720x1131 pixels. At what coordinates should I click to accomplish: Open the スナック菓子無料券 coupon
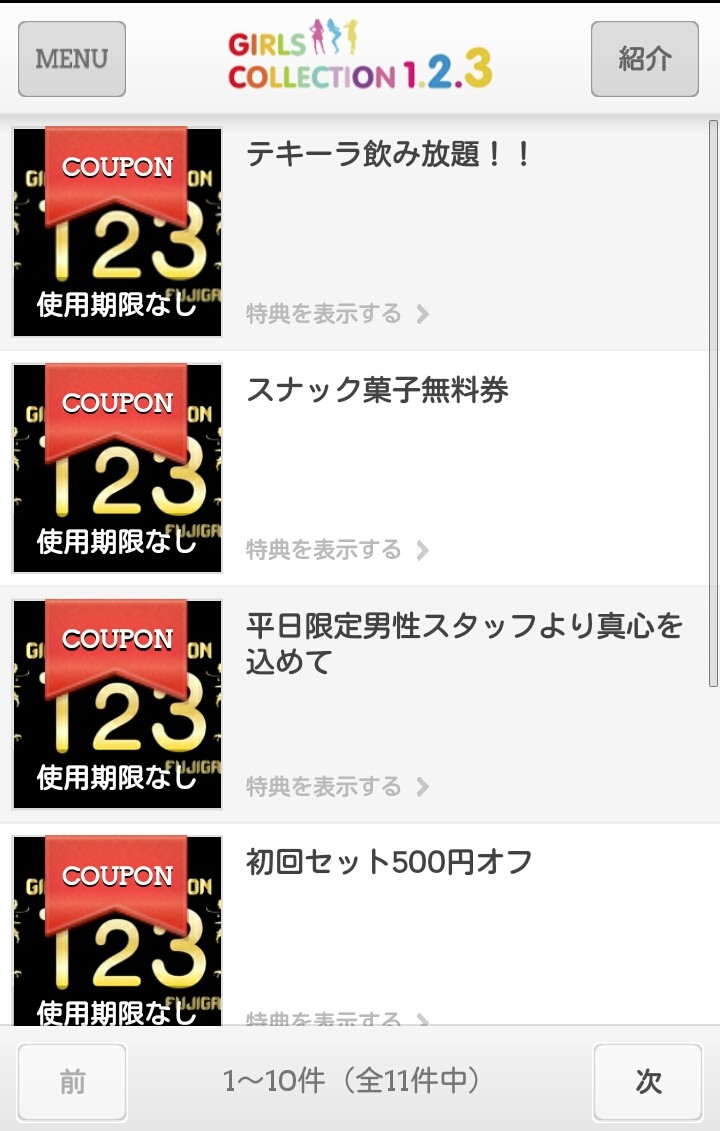(377, 390)
